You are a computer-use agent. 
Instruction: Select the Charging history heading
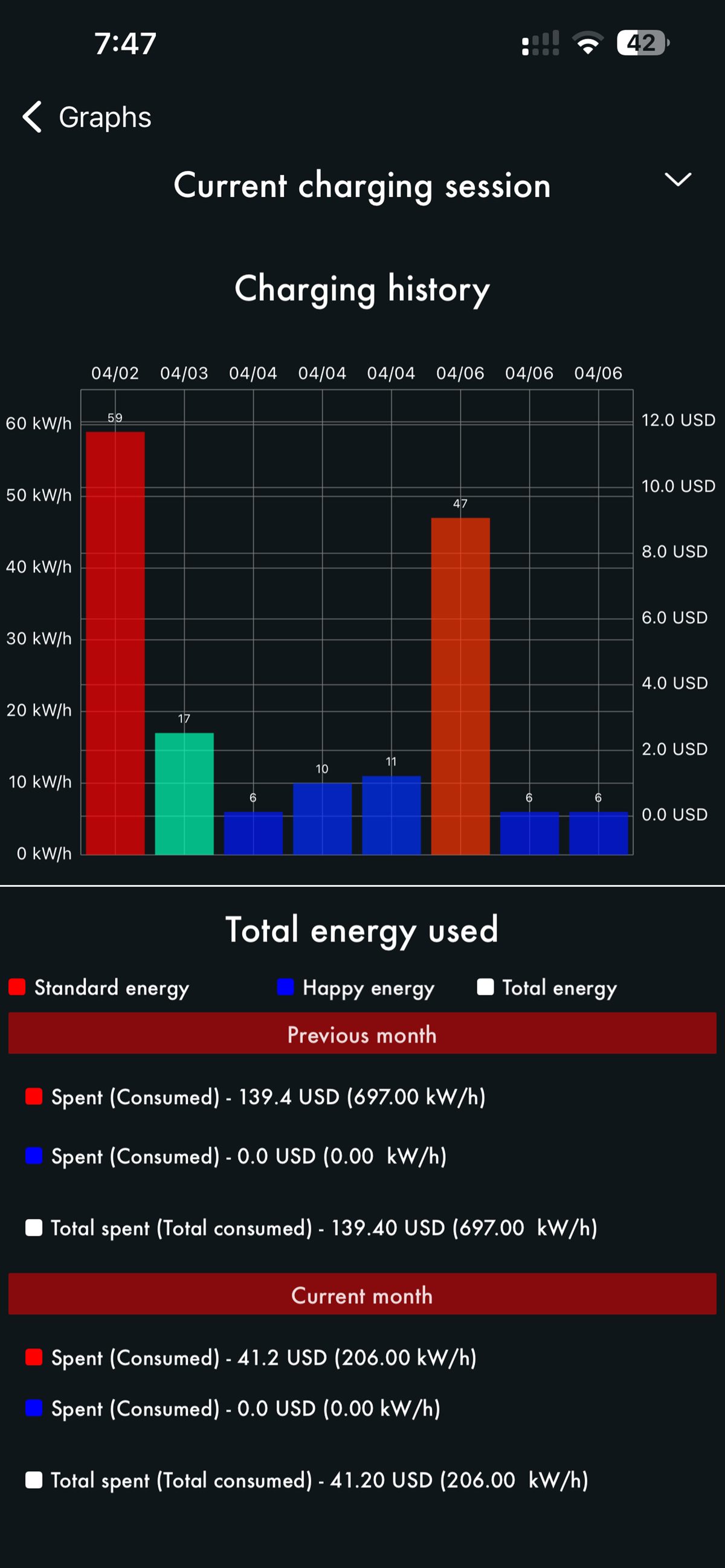click(362, 289)
